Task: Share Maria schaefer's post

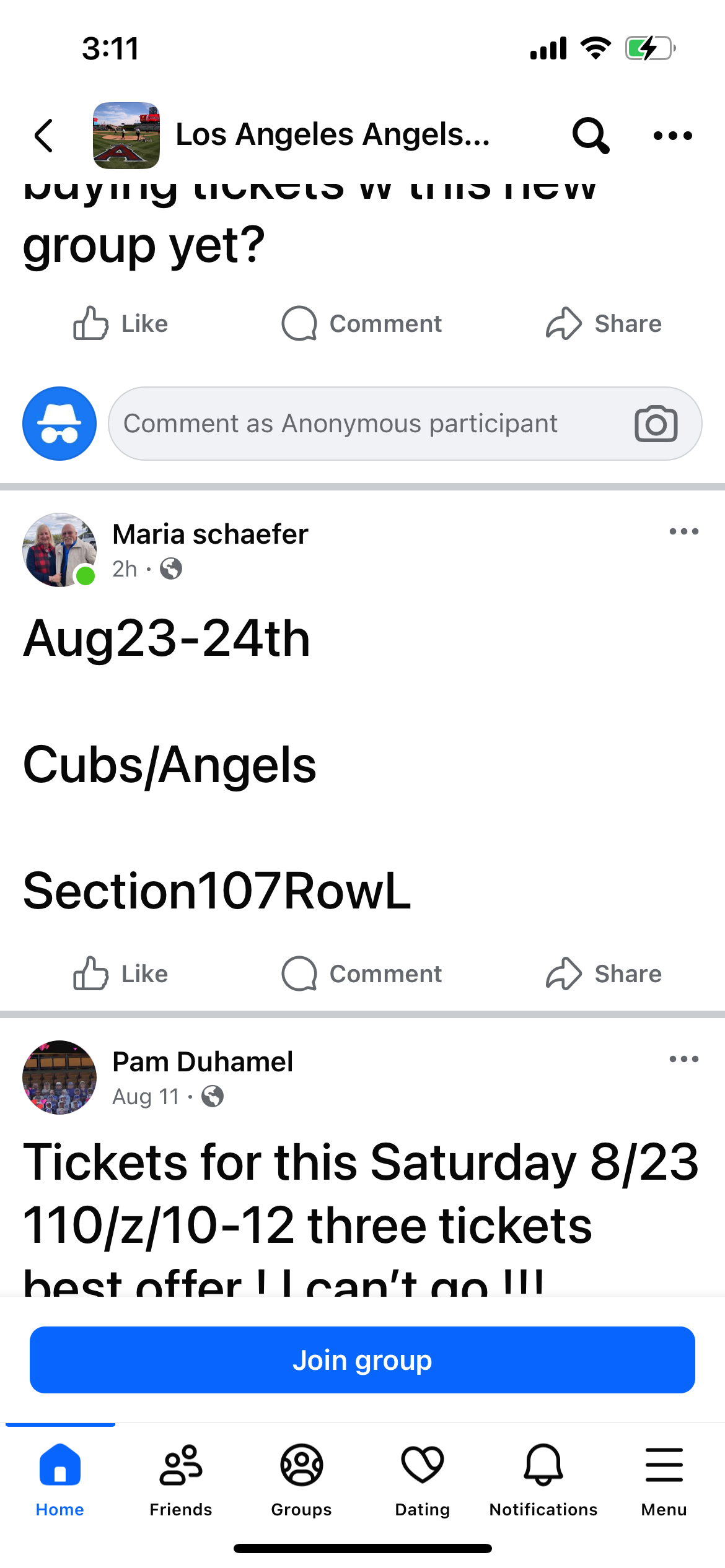Action: click(604, 974)
